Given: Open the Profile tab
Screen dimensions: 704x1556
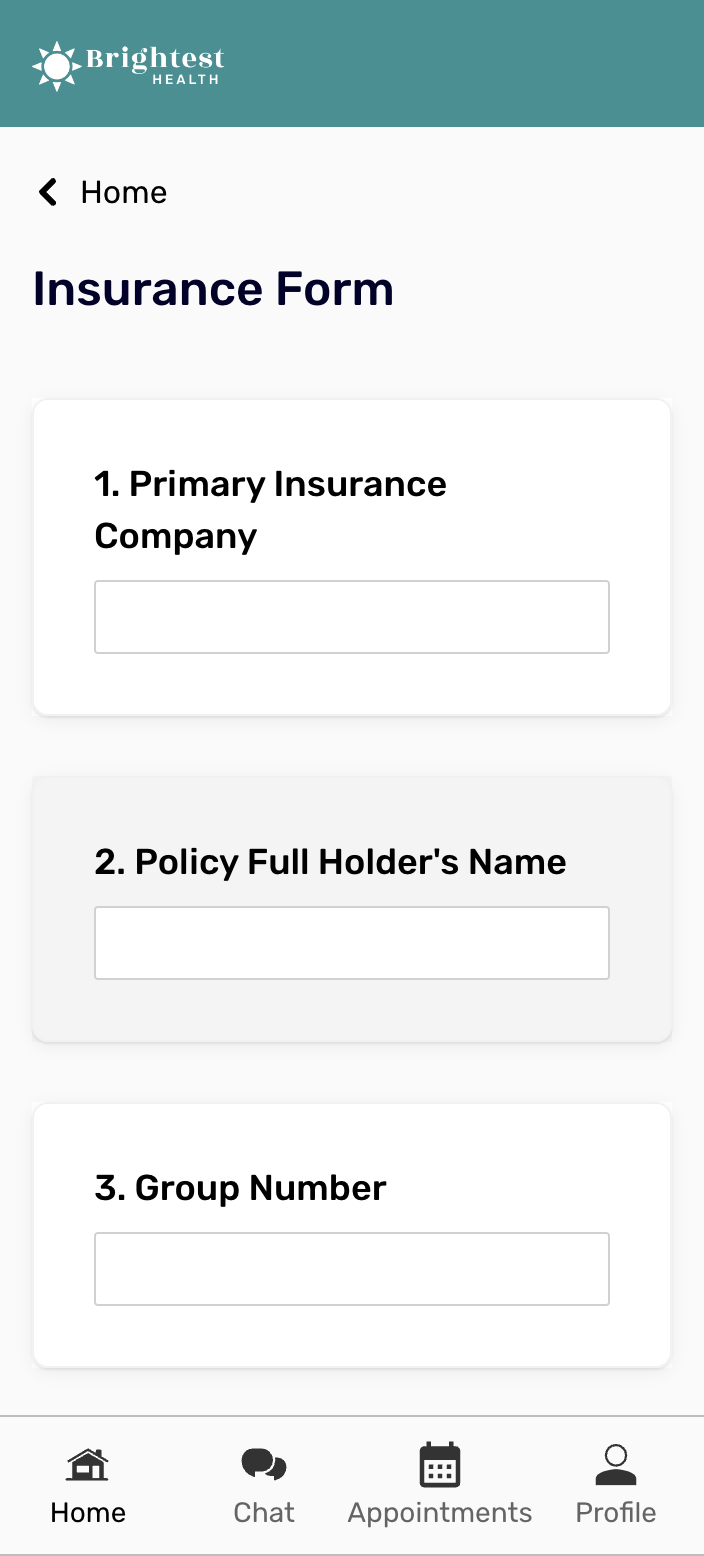Looking at the screenshot, I should [x=616, y=1485].
